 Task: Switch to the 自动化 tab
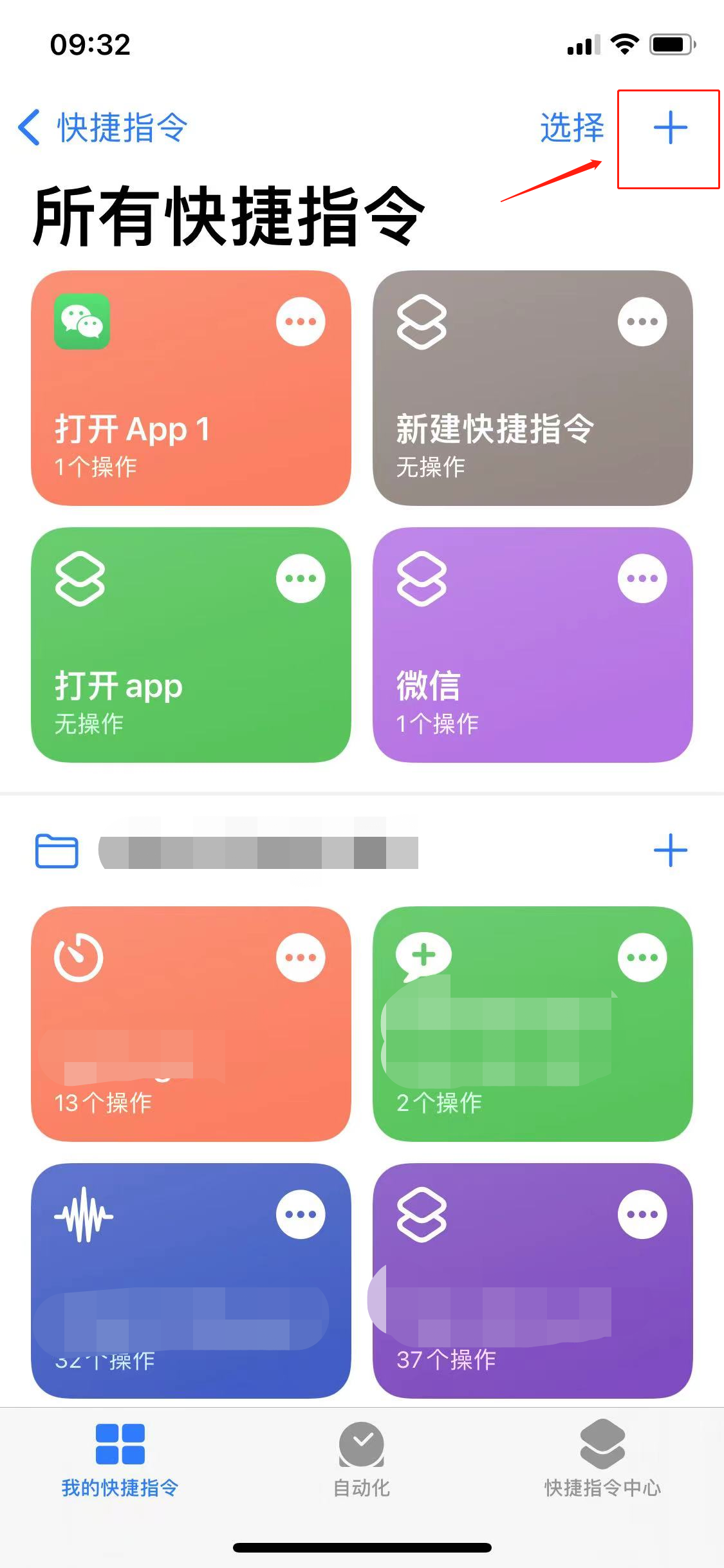pyautogui.click(x=362, y=1458)
